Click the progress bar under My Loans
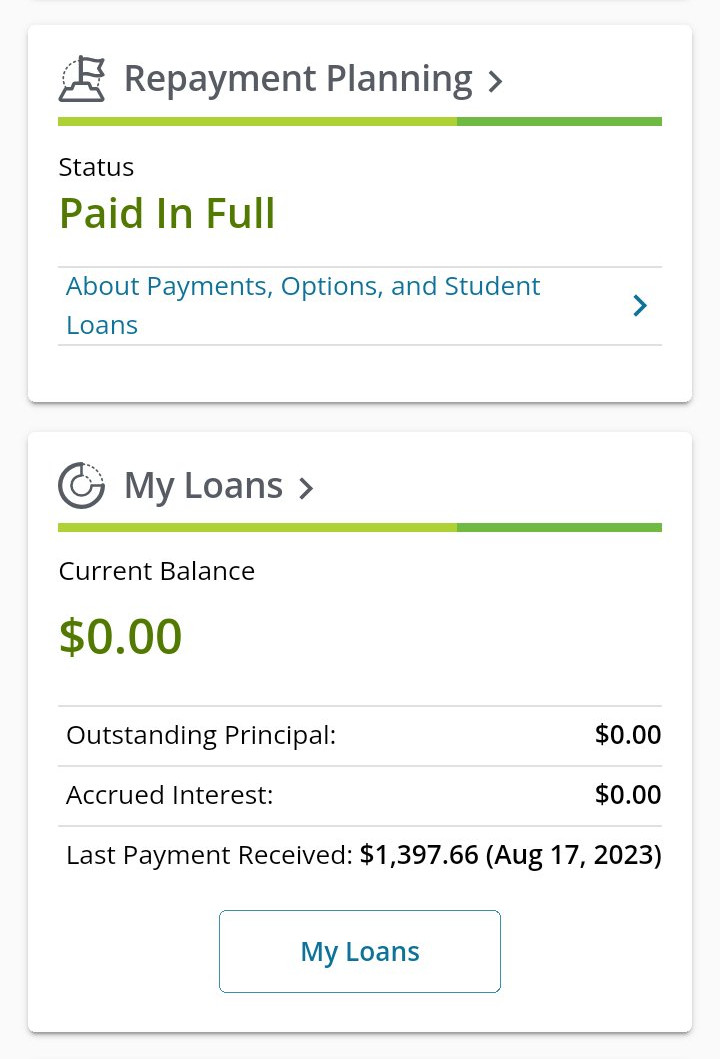720x1059 pixels. (359, 527)
